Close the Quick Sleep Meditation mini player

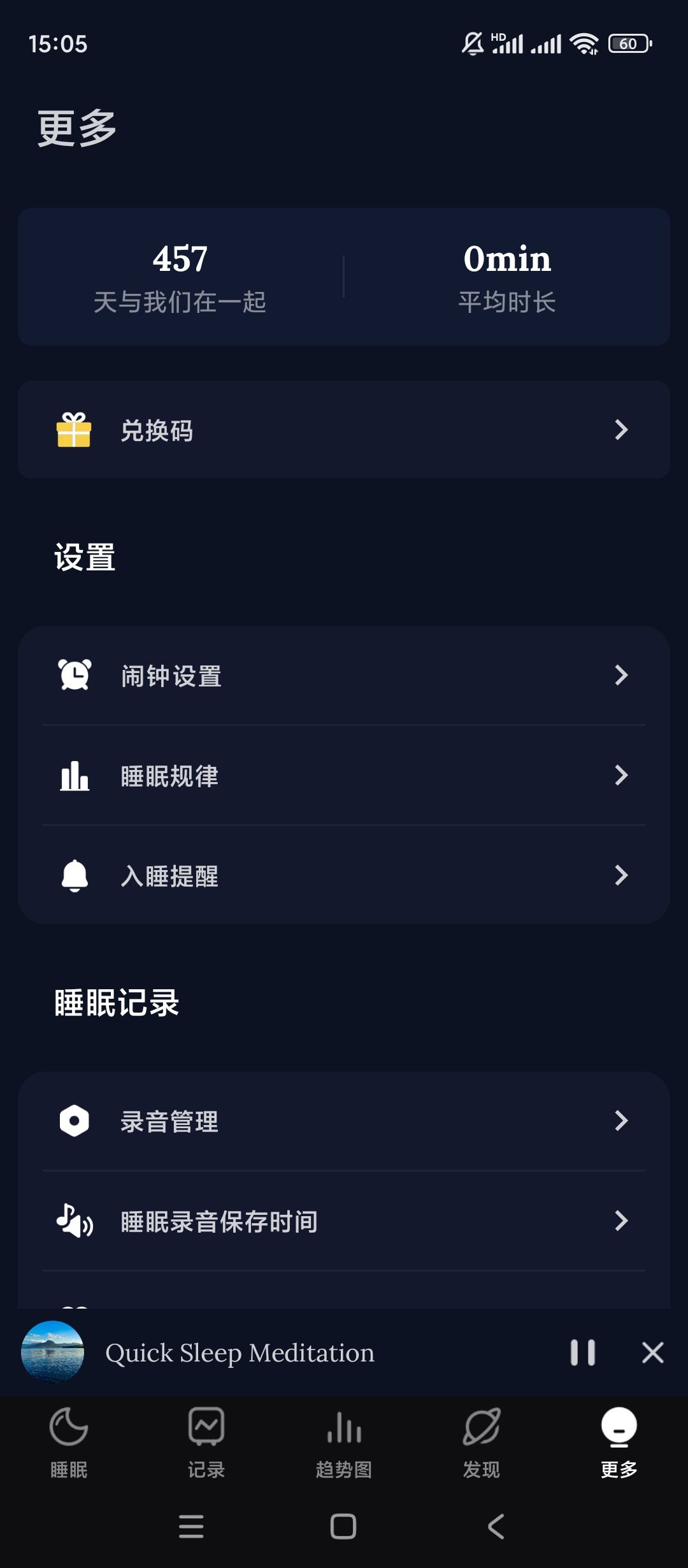(x=653, y=1353)
